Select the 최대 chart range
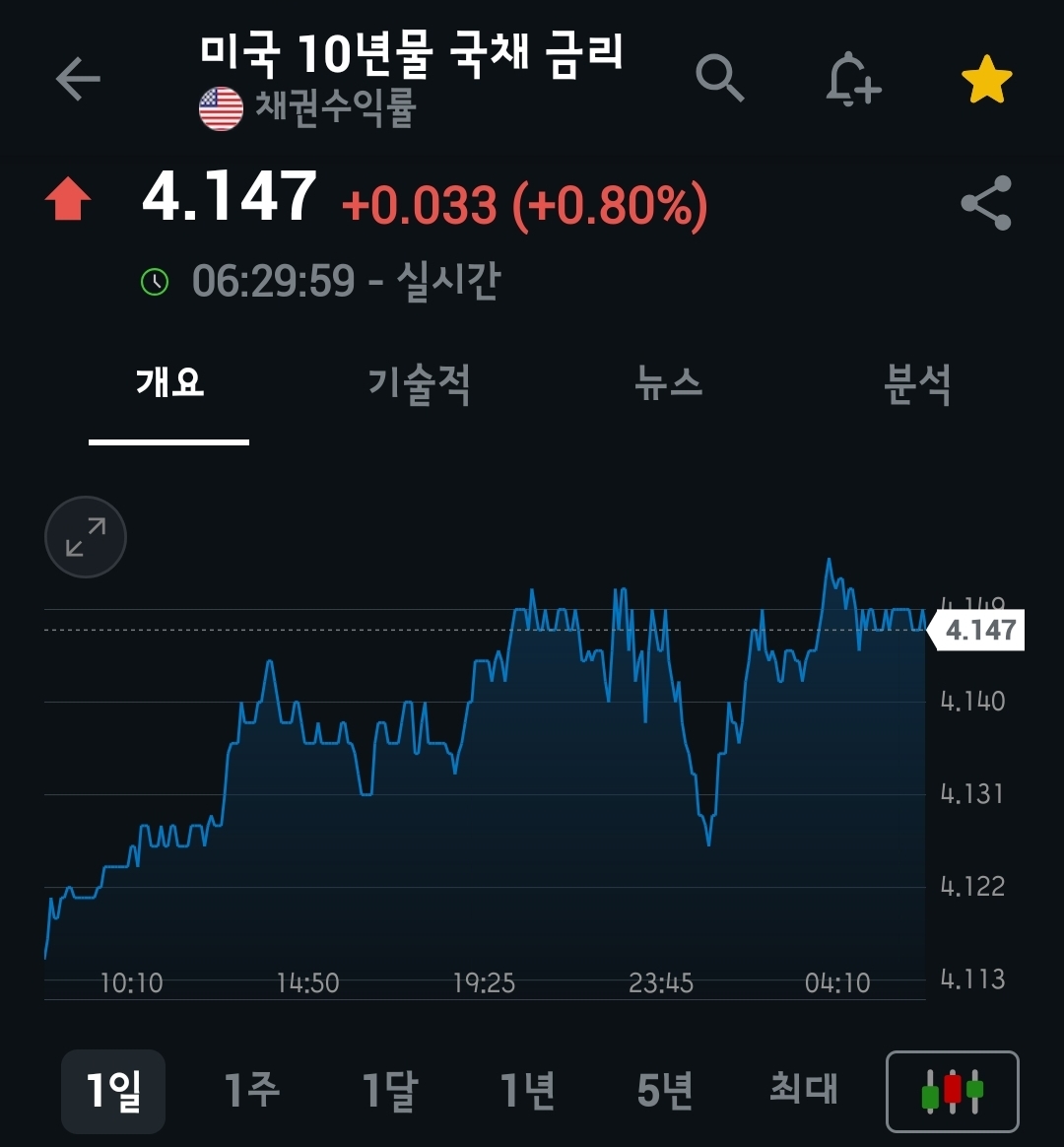Image resolution: width=1064 pixels, height=1147 pixels. [x=803, y=1091]
